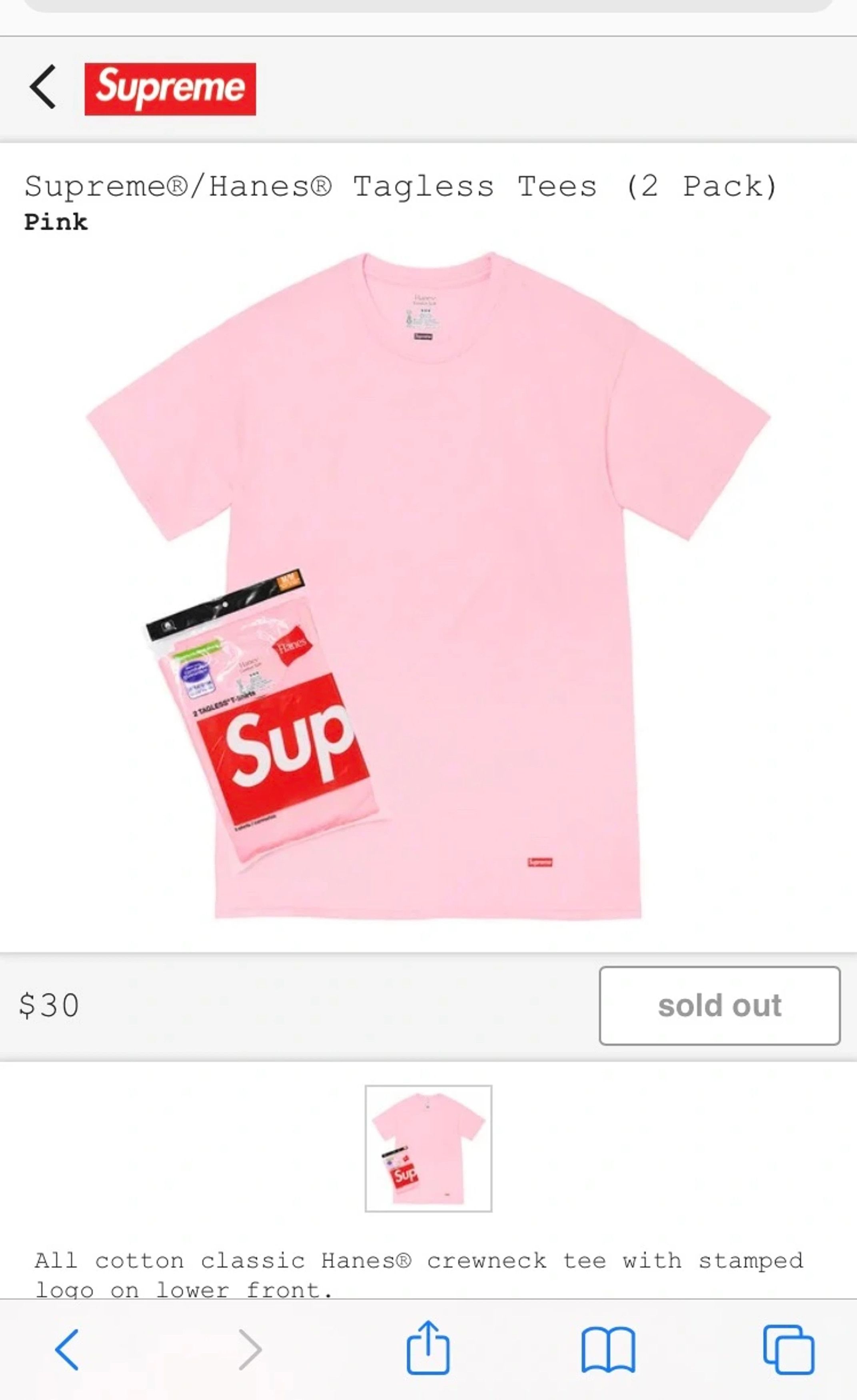Viewport: 857px width, 1400px height.
Task: Select the pink tee thumbnail image
Action: click(x=428, y=1148)
